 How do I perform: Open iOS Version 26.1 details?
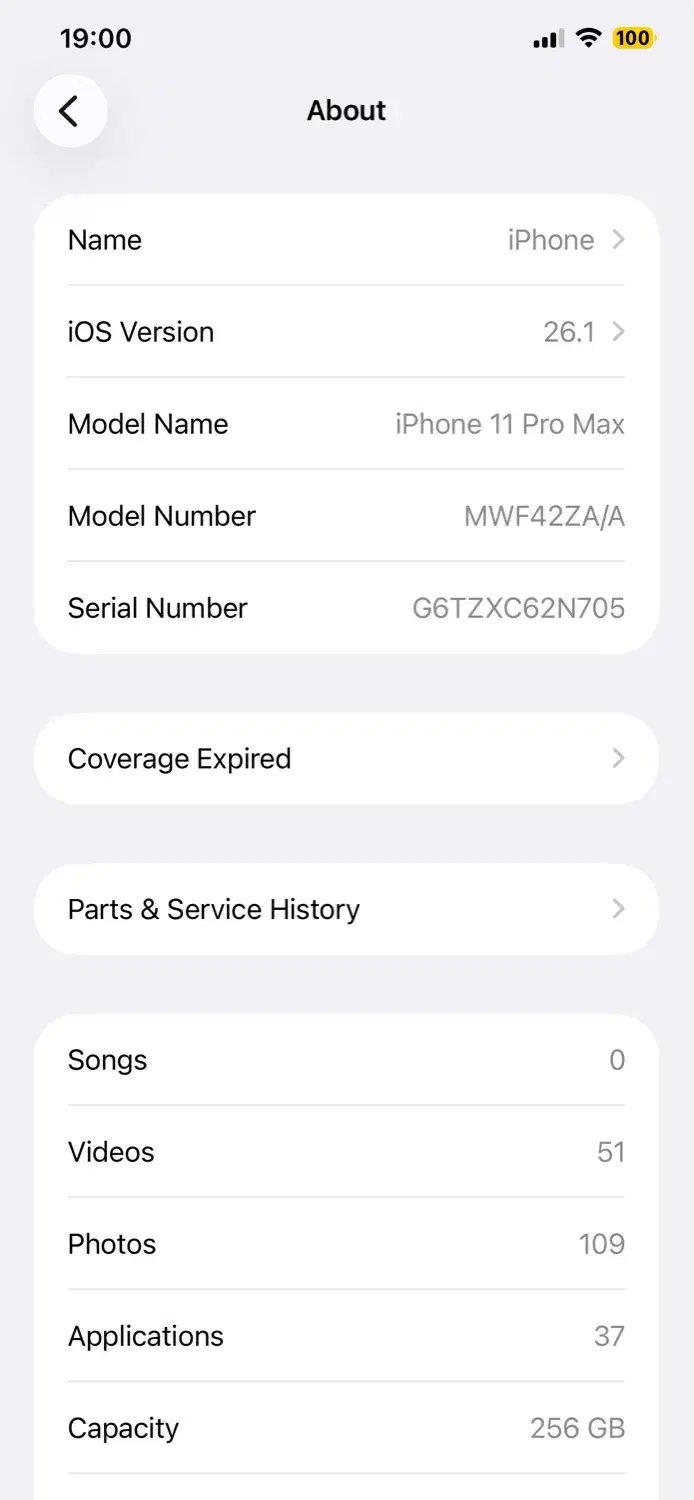tap(346, 332)
